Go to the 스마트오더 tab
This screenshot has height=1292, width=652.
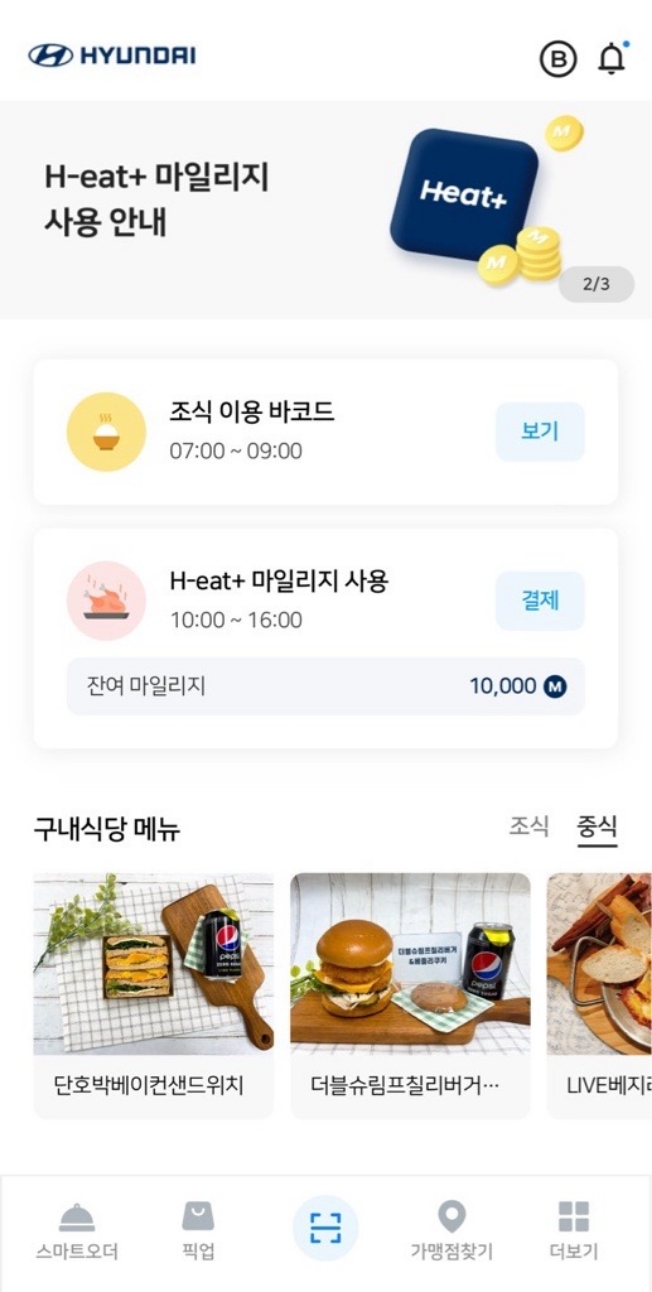coord(77,1231)
